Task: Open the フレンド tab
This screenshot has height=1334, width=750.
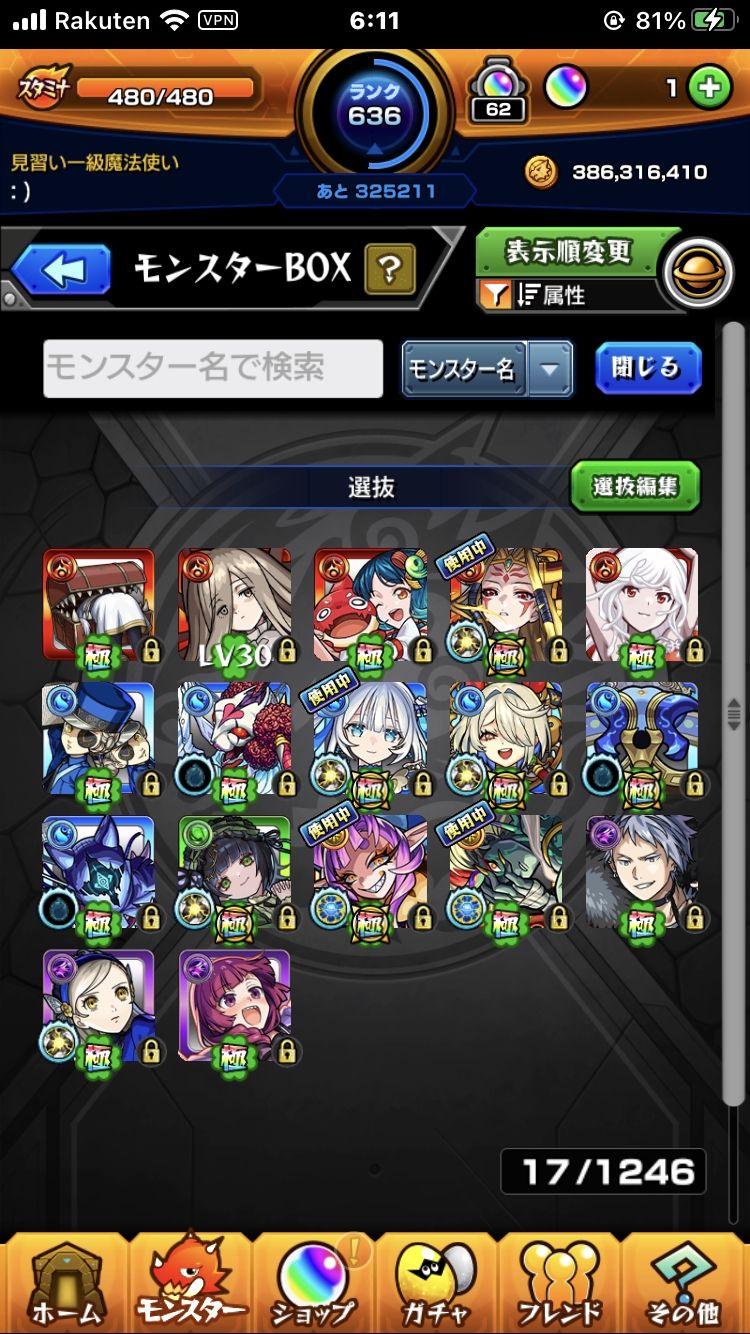Action: tap(560, 1285)
